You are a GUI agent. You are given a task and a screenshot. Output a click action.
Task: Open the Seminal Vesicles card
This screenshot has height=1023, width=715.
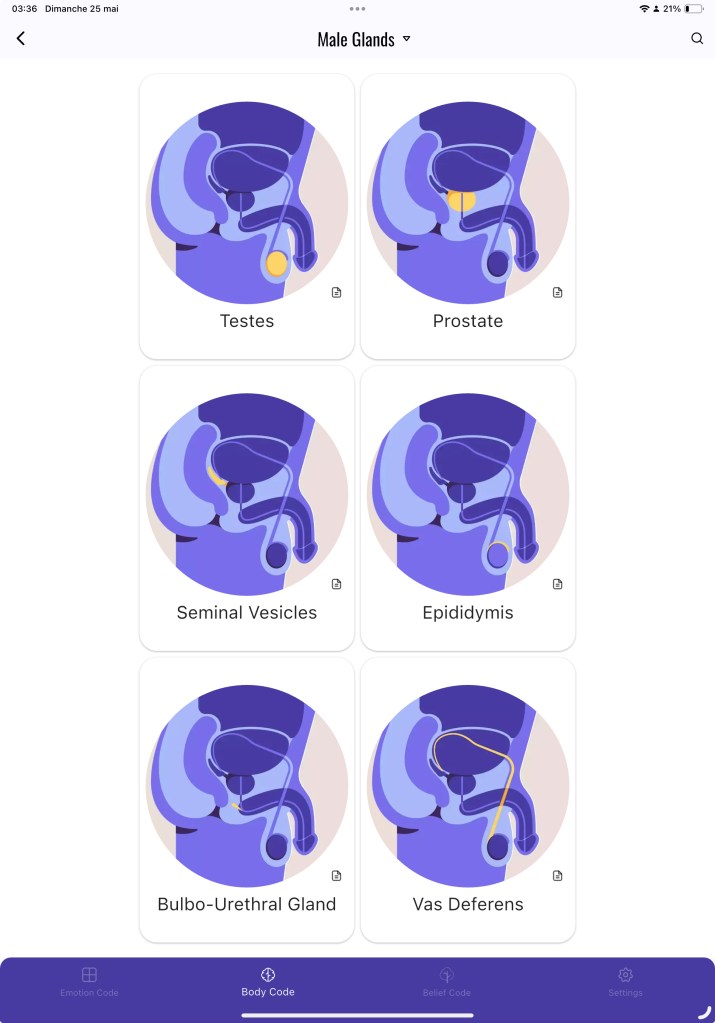(247, 508)
